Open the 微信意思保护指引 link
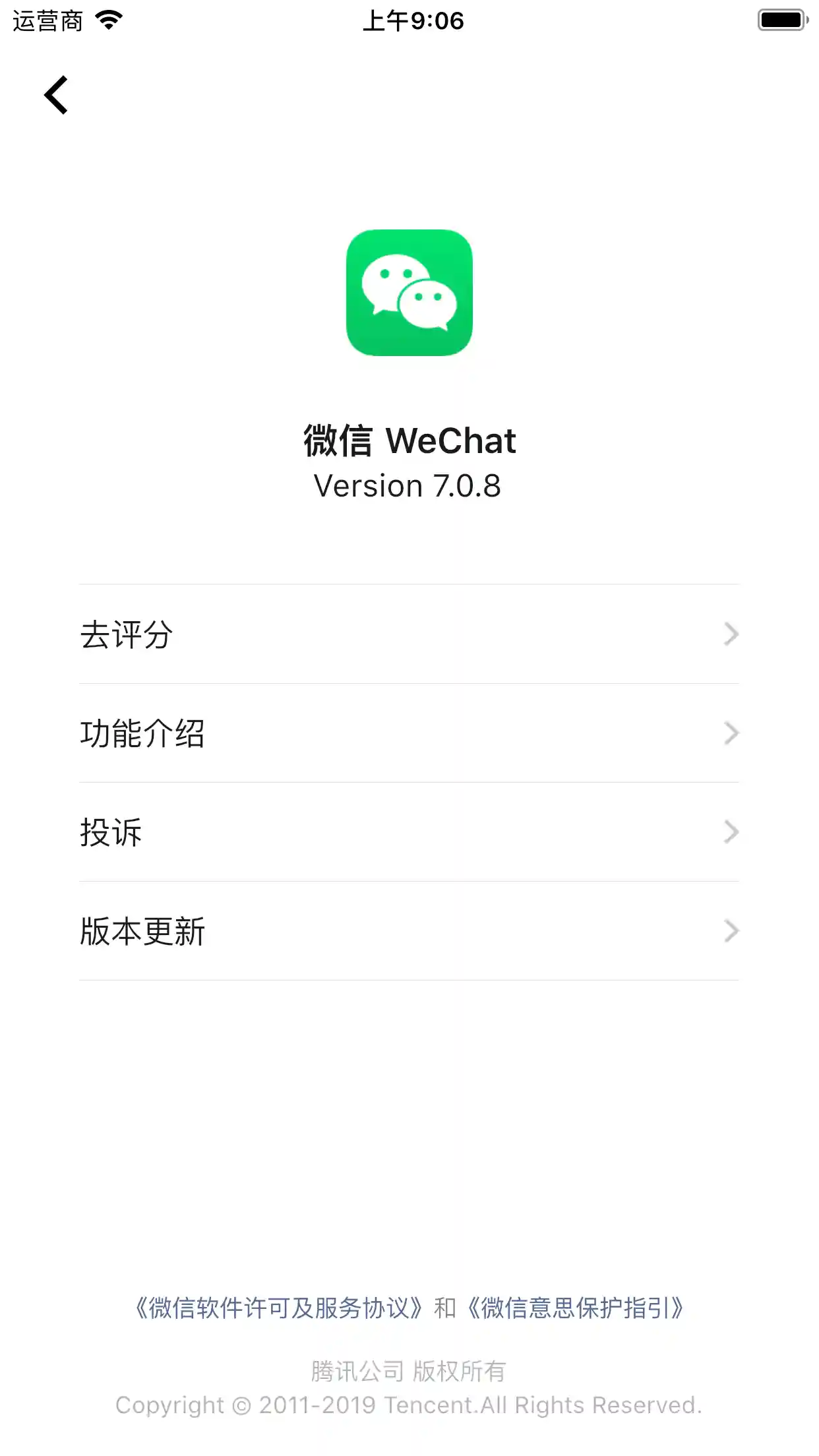Viewport: 819px width, 1456px height. (x=575, y=1308)
